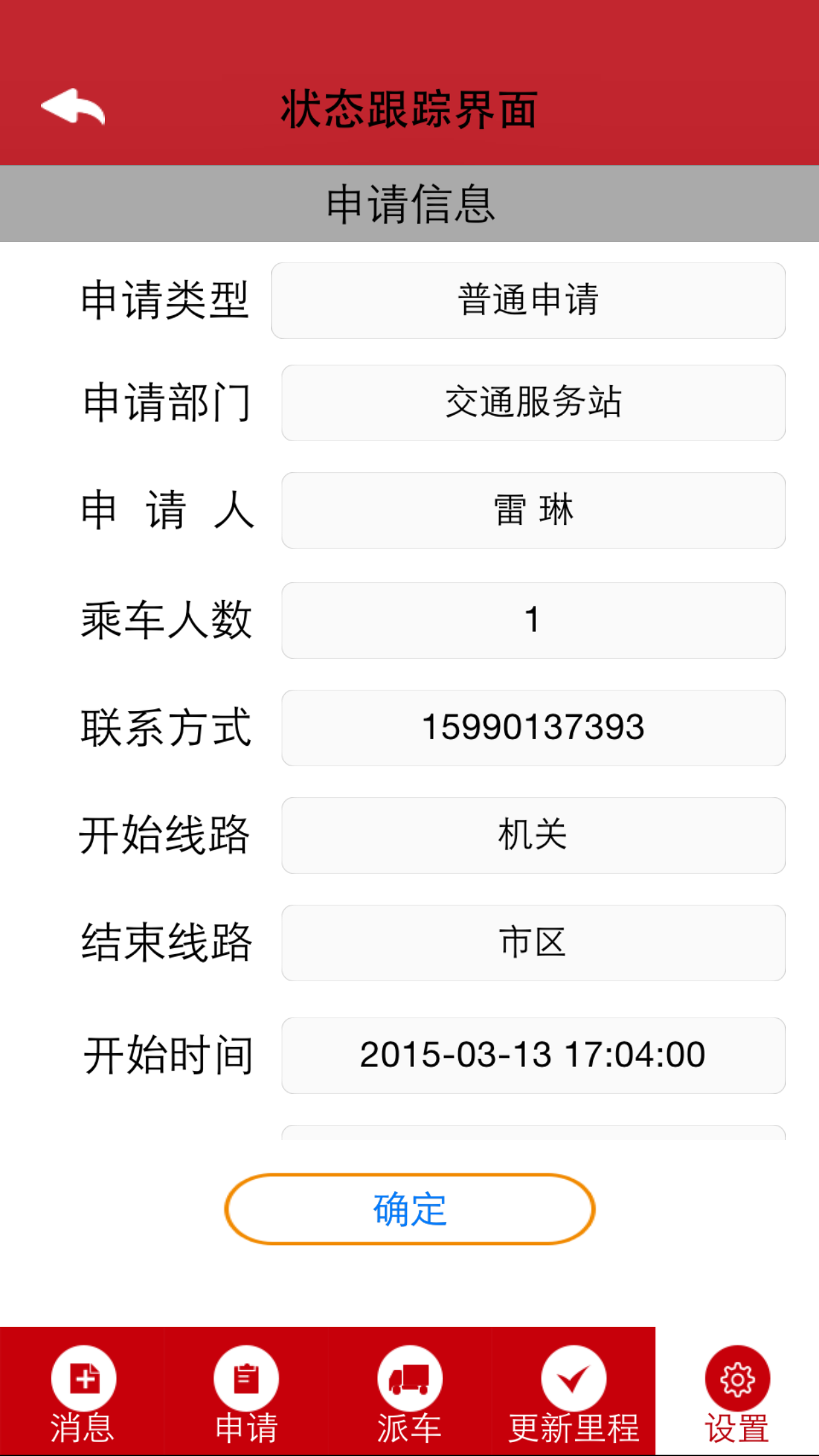This screenshot has height=1456, width=819.
Task: Tap the 乘车人数 field
Action: point(533,621)
